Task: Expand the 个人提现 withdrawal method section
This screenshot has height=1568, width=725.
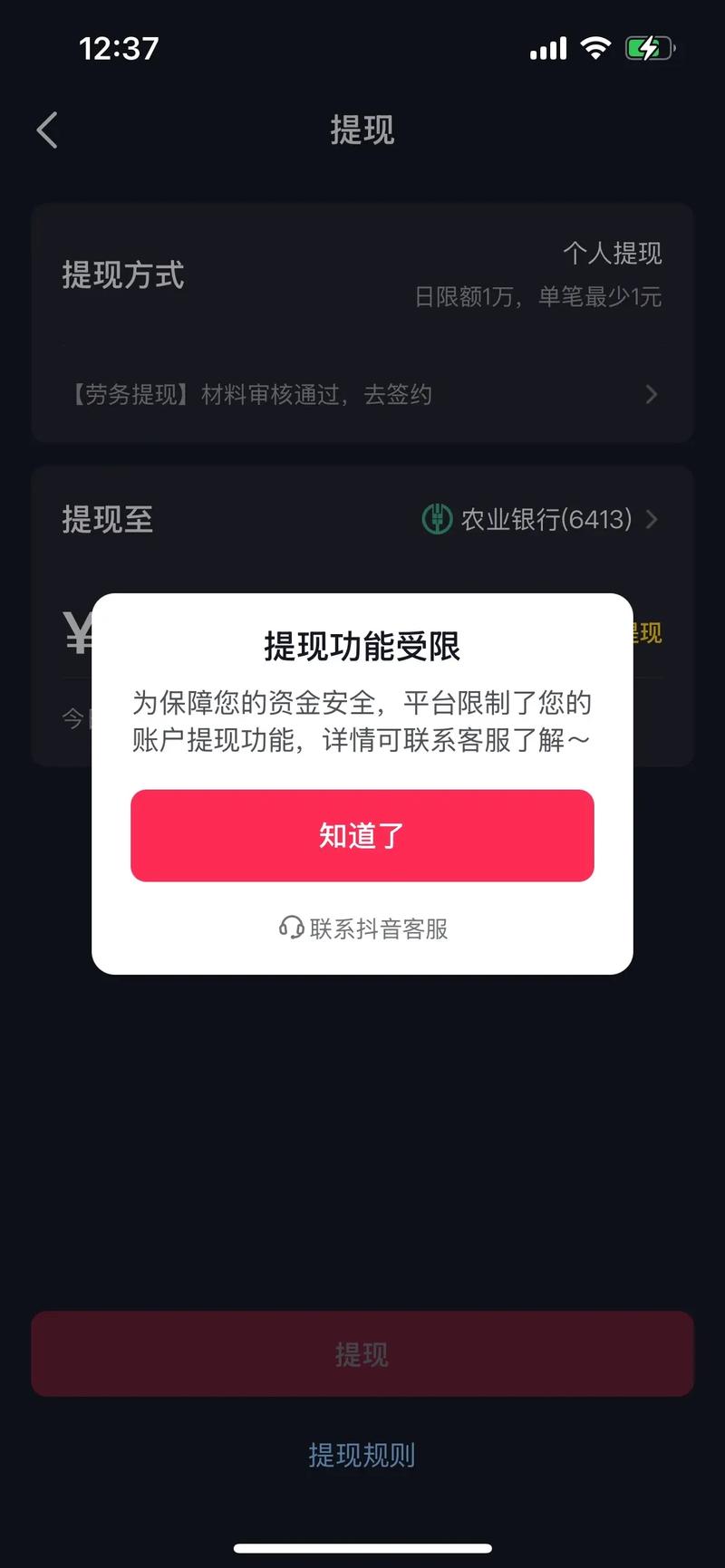Action: 614,254
